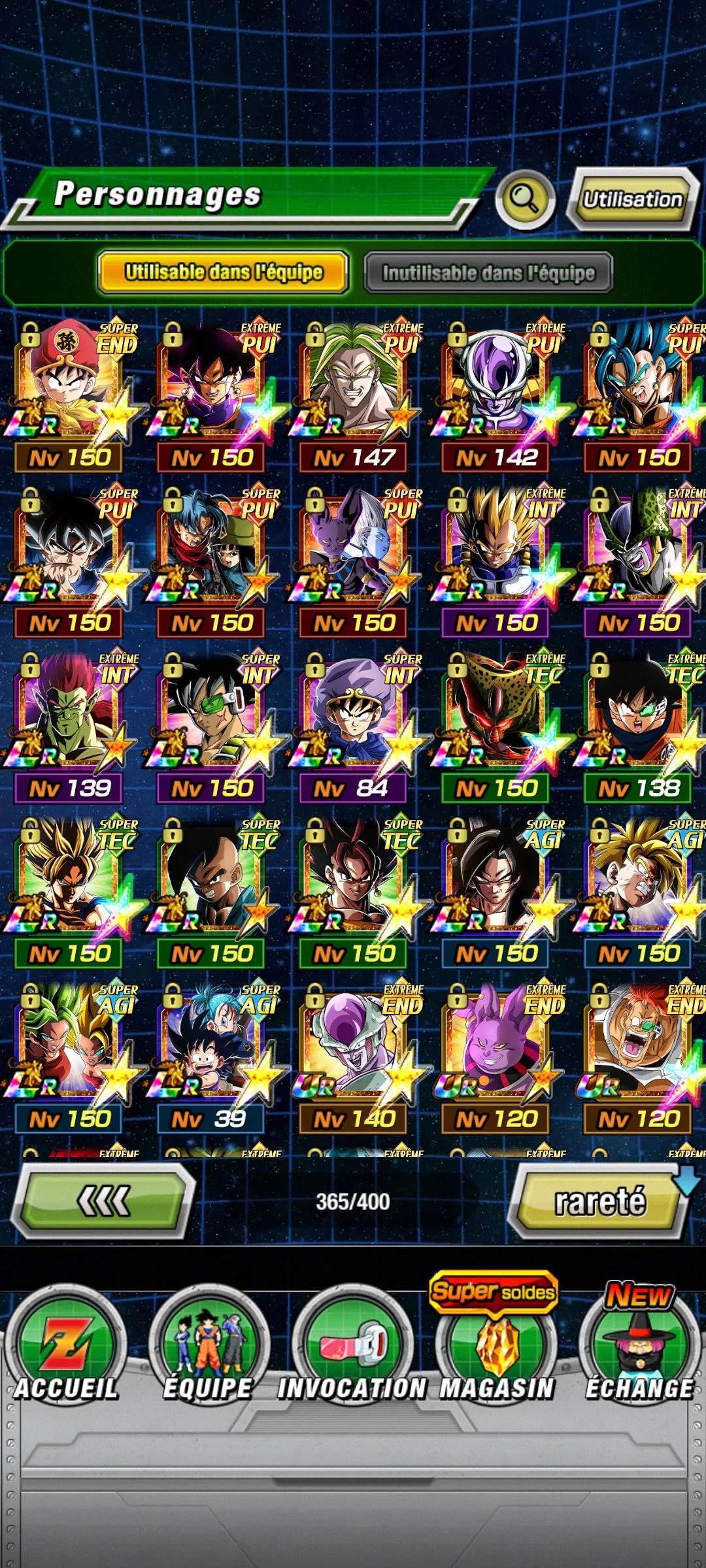
Task: Visit the MAGASIN shop
Action: tap(496, 1346)
